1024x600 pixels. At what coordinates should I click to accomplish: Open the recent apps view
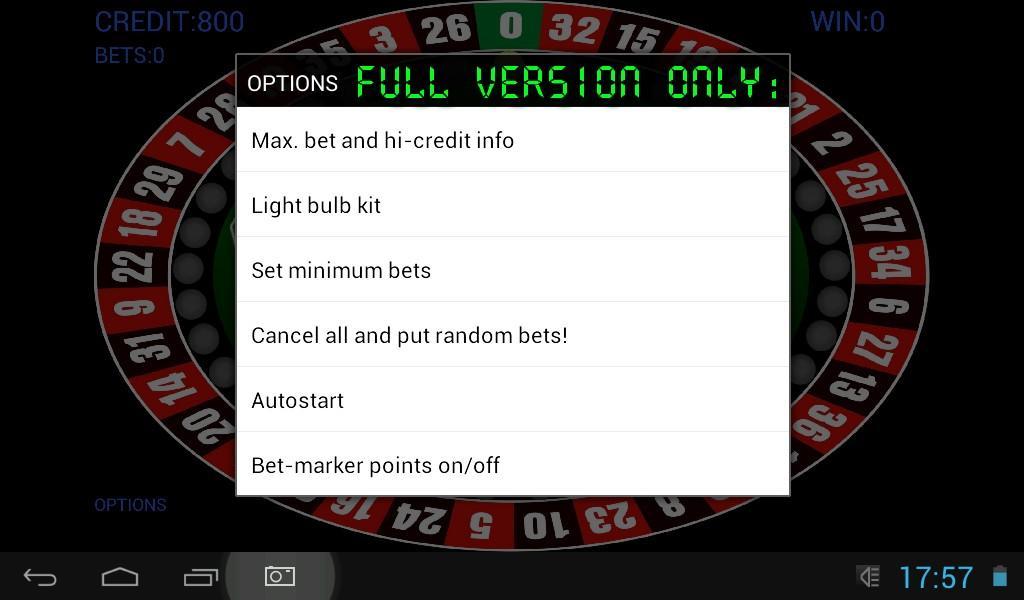coord(200,577)
